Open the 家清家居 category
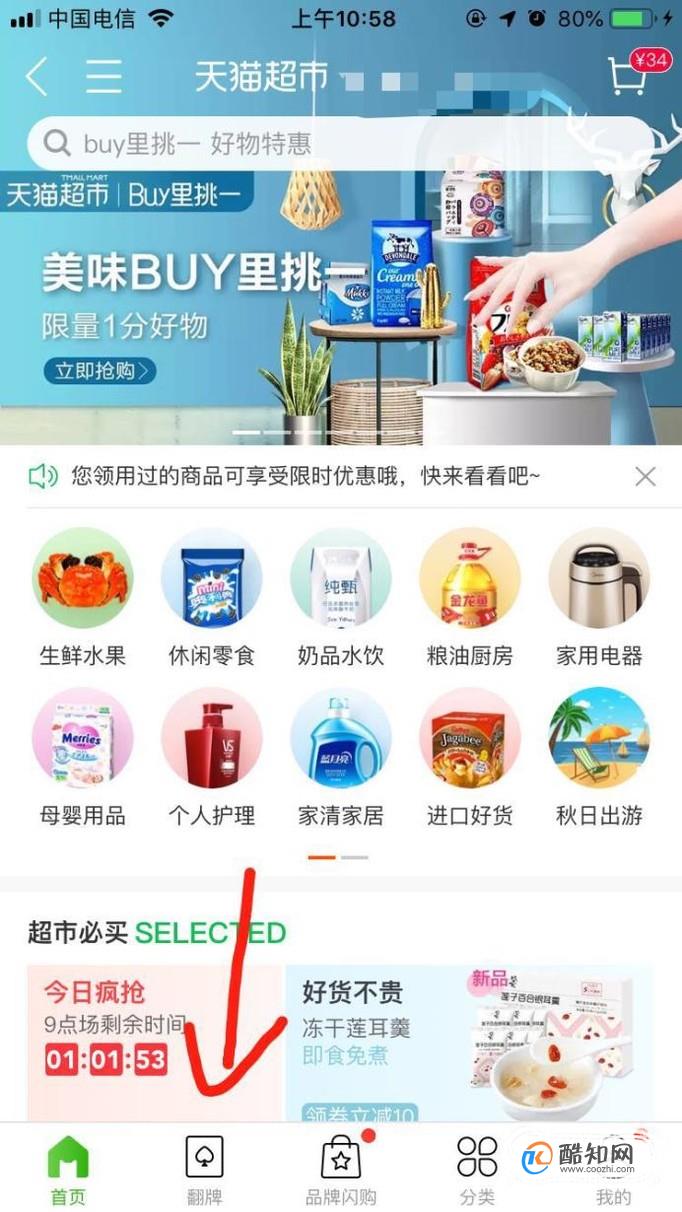Image resolution: width=682 pixels, height=1212 pixels. pyautogui.click(x=341, y=757)
